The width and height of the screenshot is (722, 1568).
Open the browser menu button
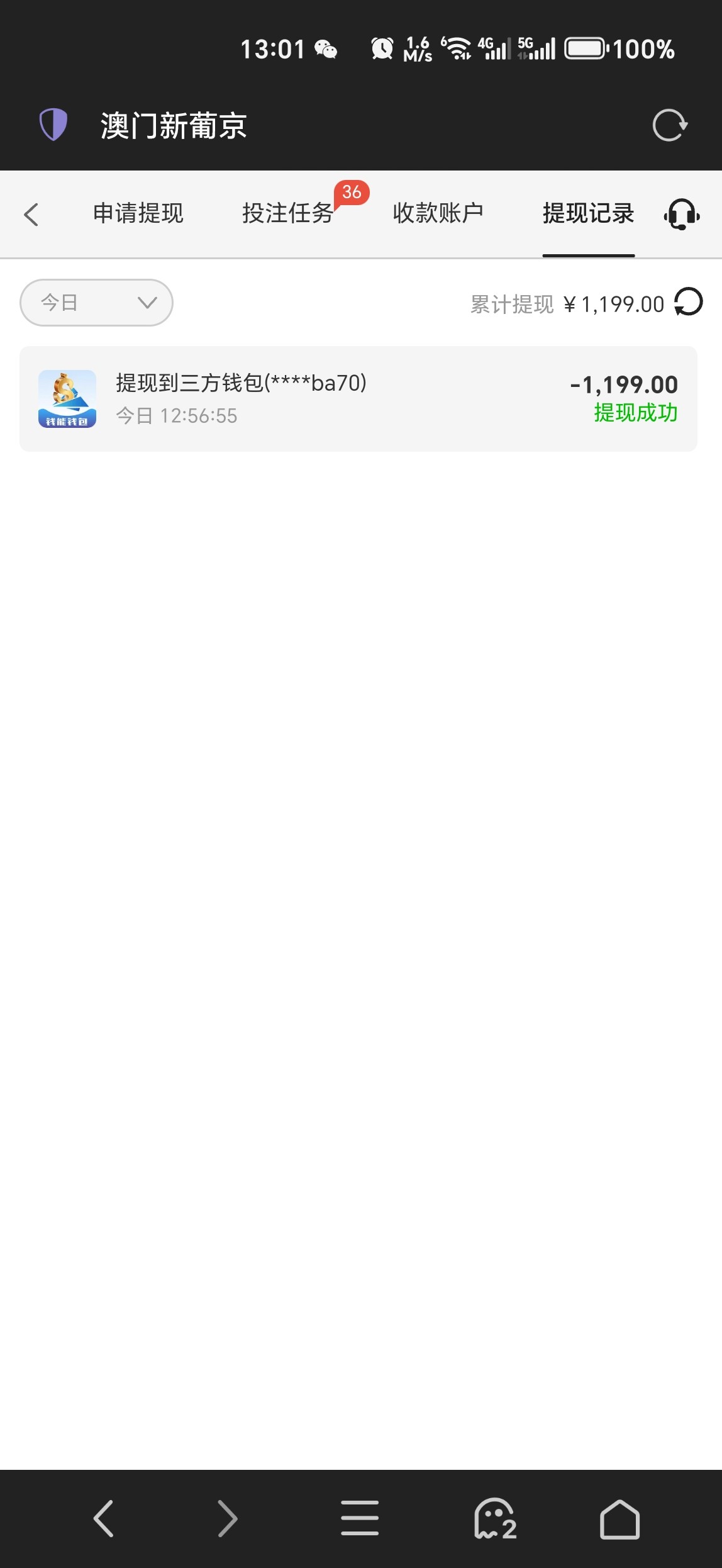pyautogui.click(x=360, y=1518)
